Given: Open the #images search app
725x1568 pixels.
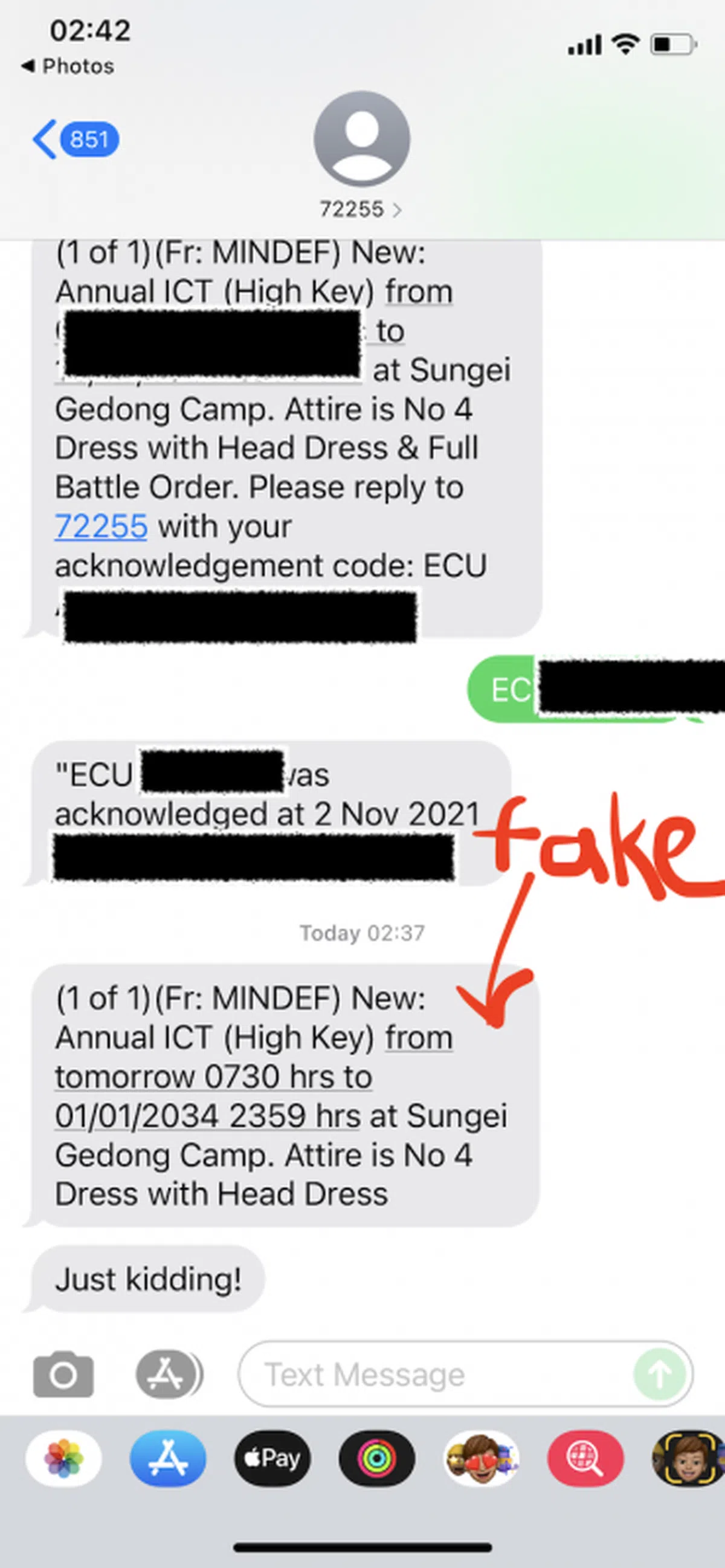Looking at the screenshot, I should (x=585, y=1459).
